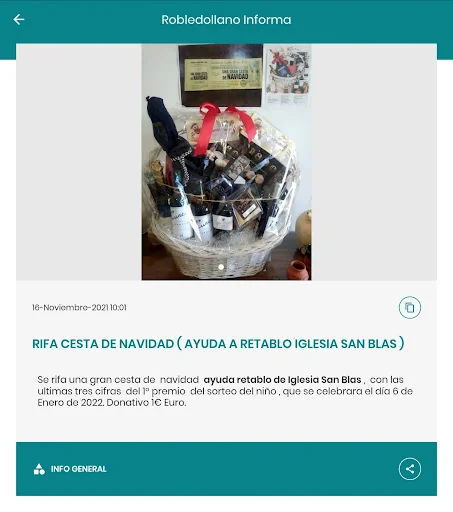This screenshot has width=453, height=512.
Task: Go back using the header arrow
Action: point(19,20)
